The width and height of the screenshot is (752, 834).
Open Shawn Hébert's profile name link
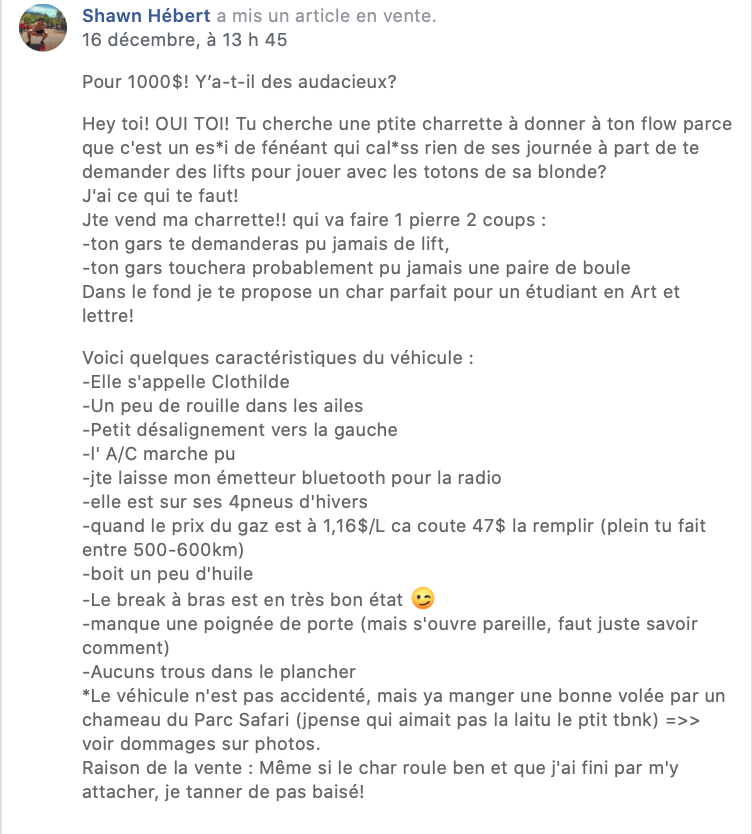tap(146, 17)
